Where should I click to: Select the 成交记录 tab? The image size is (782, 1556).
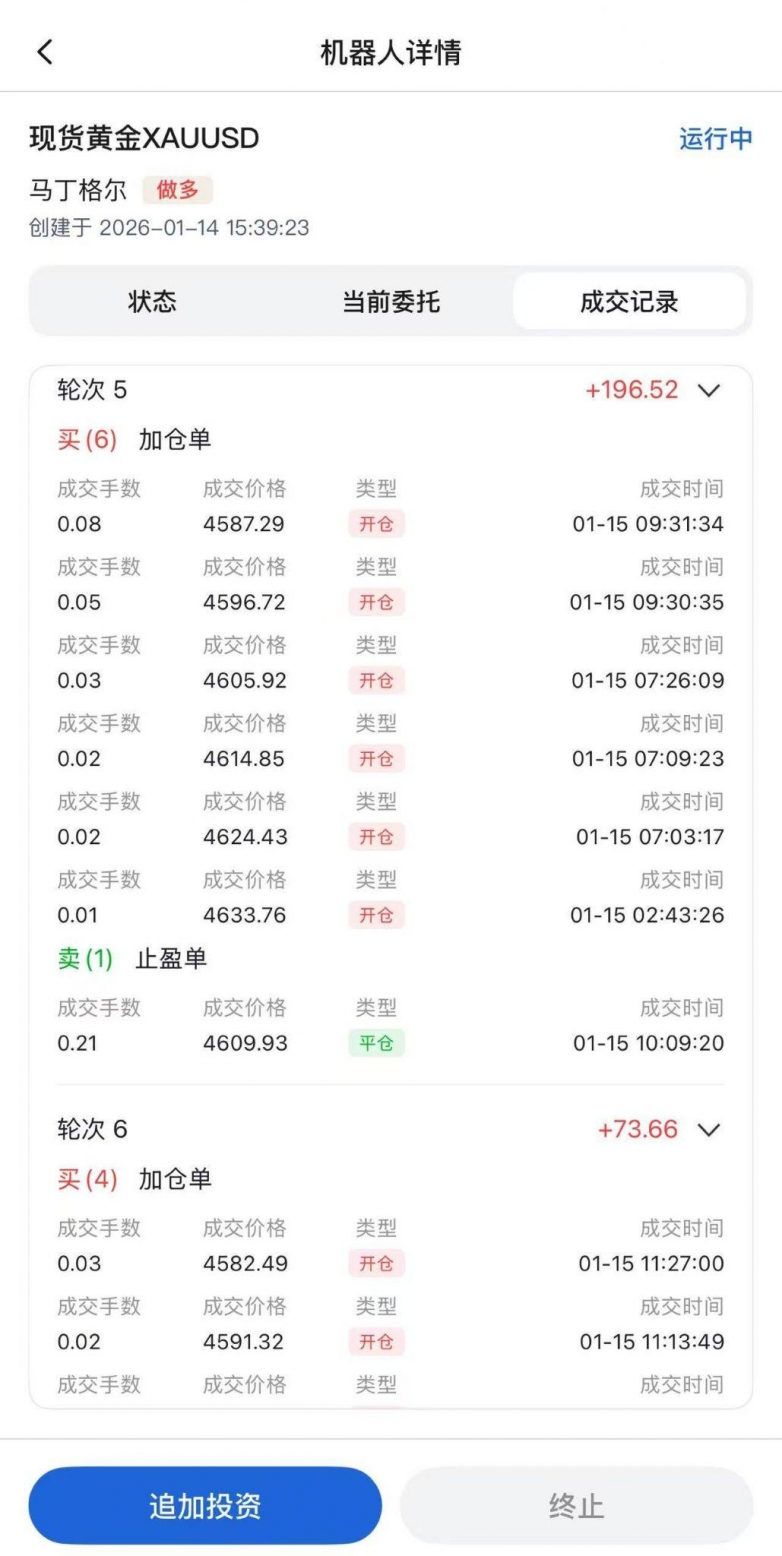click(629, 302)
